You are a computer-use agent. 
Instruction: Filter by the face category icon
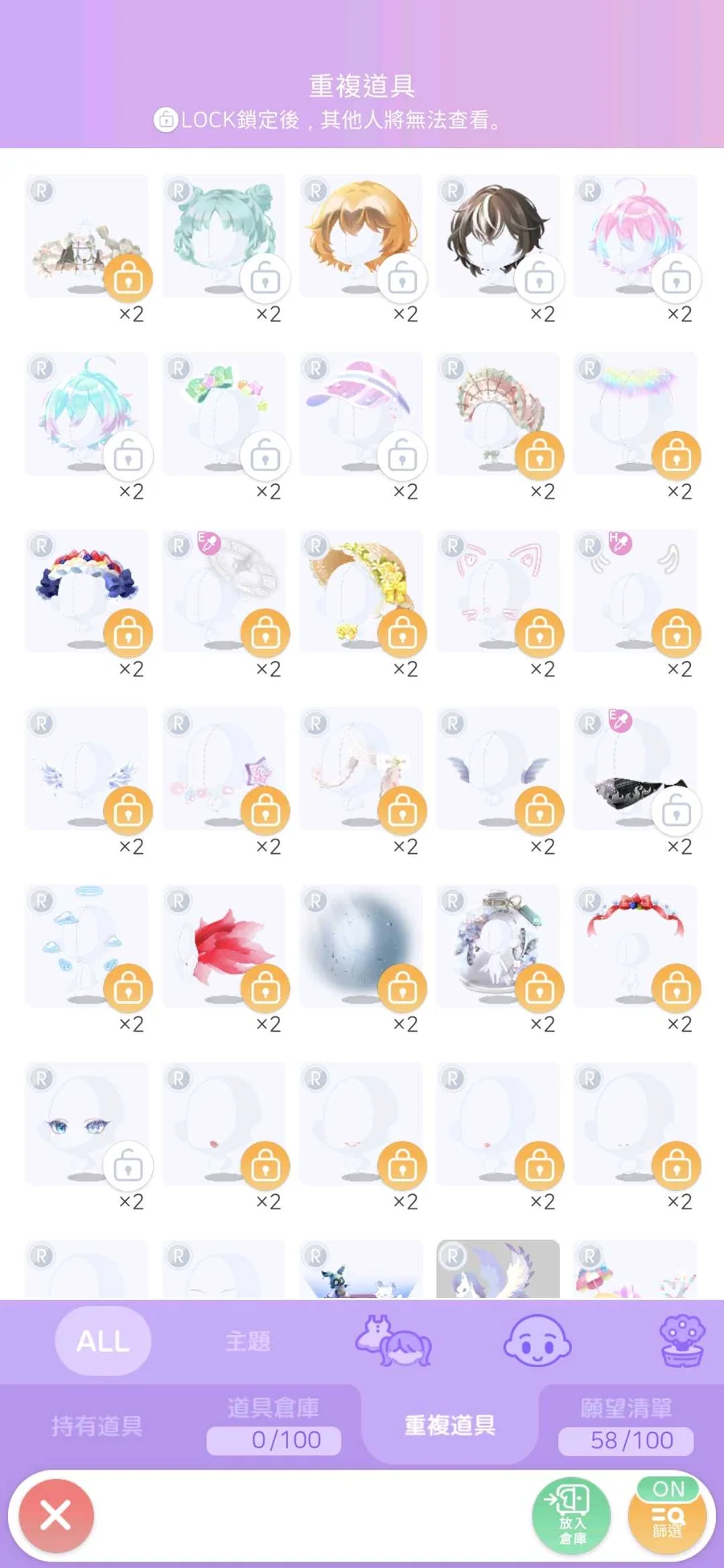point(537,1340)
